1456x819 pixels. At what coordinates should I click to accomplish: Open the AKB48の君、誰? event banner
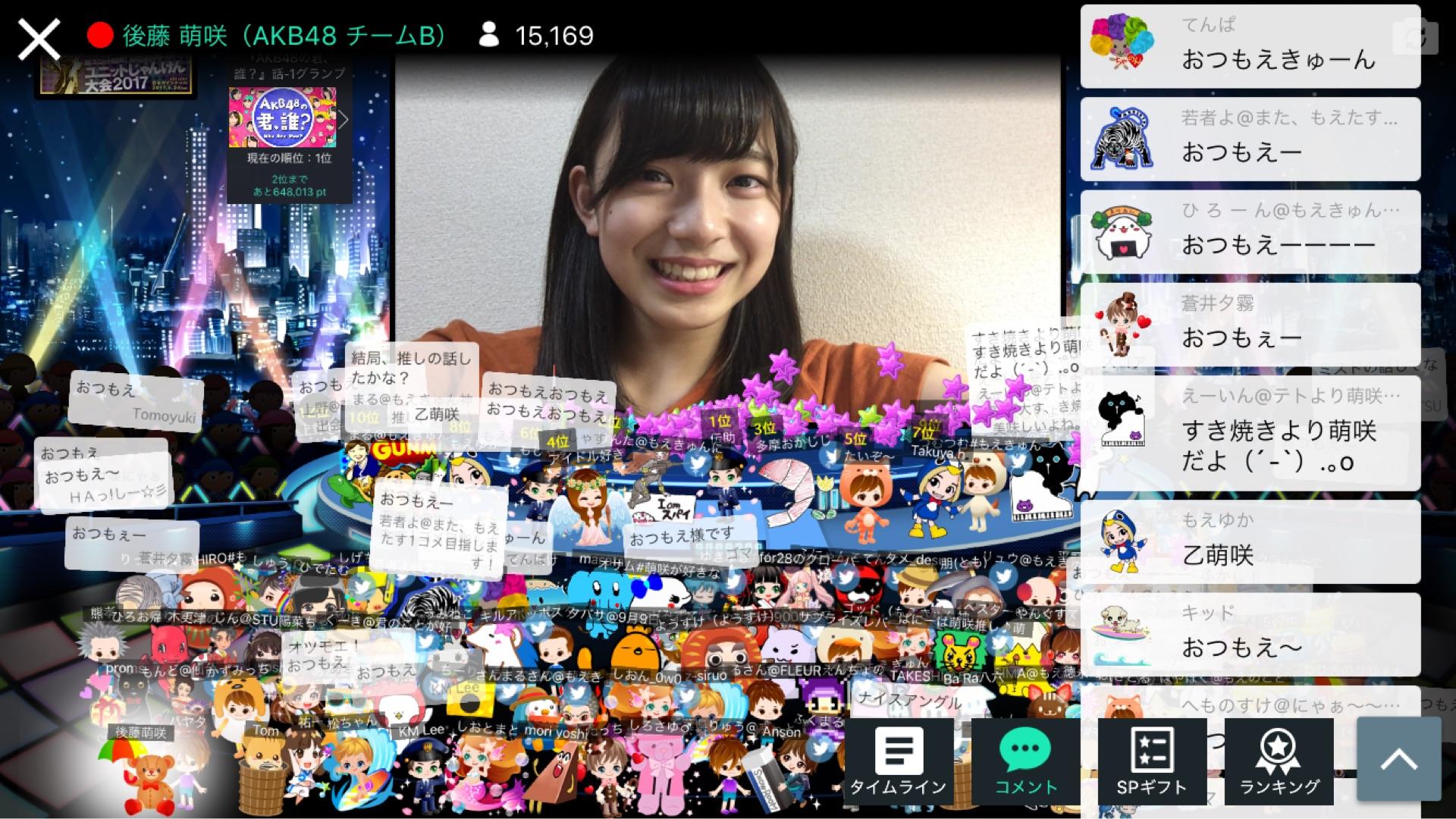tap(282, 118)
